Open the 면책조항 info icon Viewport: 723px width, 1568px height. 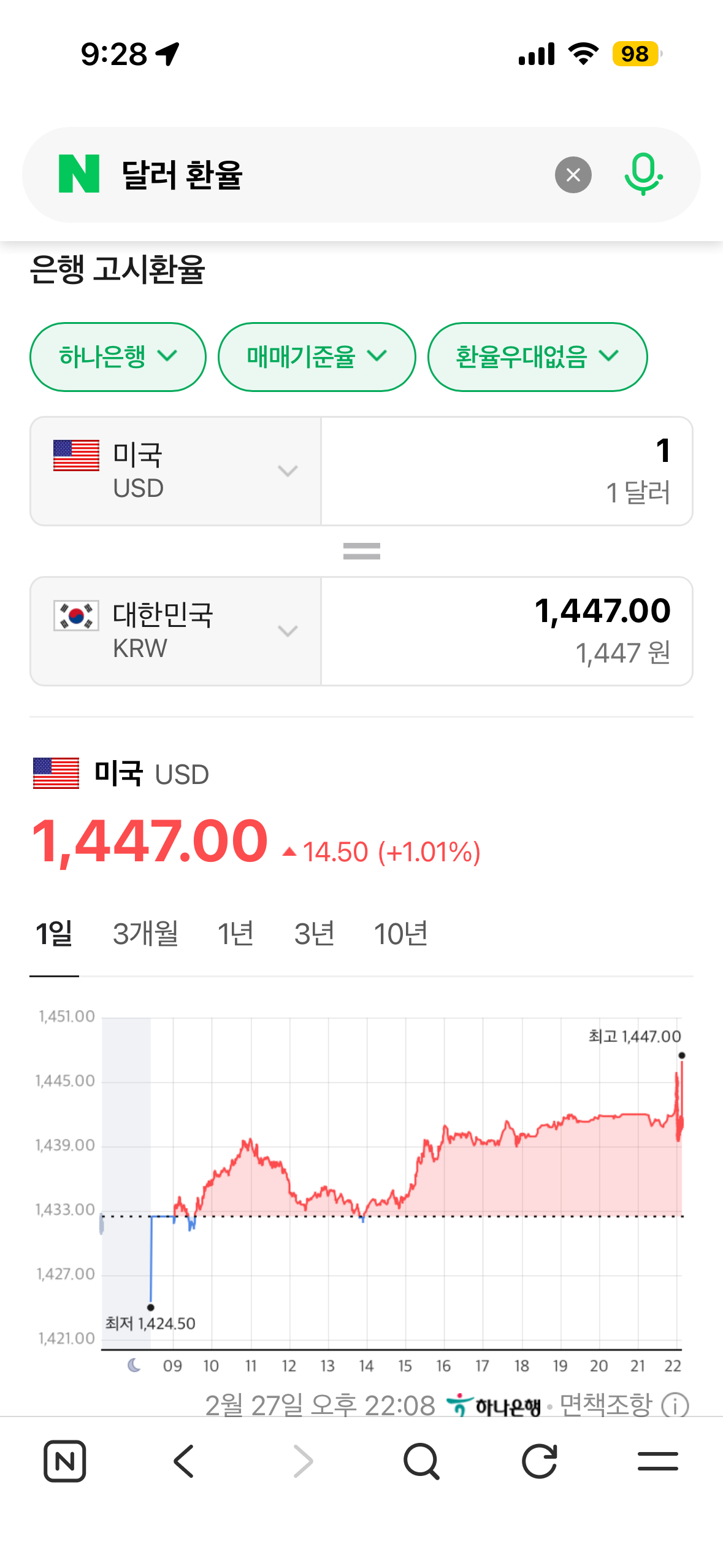[675, 1405]
